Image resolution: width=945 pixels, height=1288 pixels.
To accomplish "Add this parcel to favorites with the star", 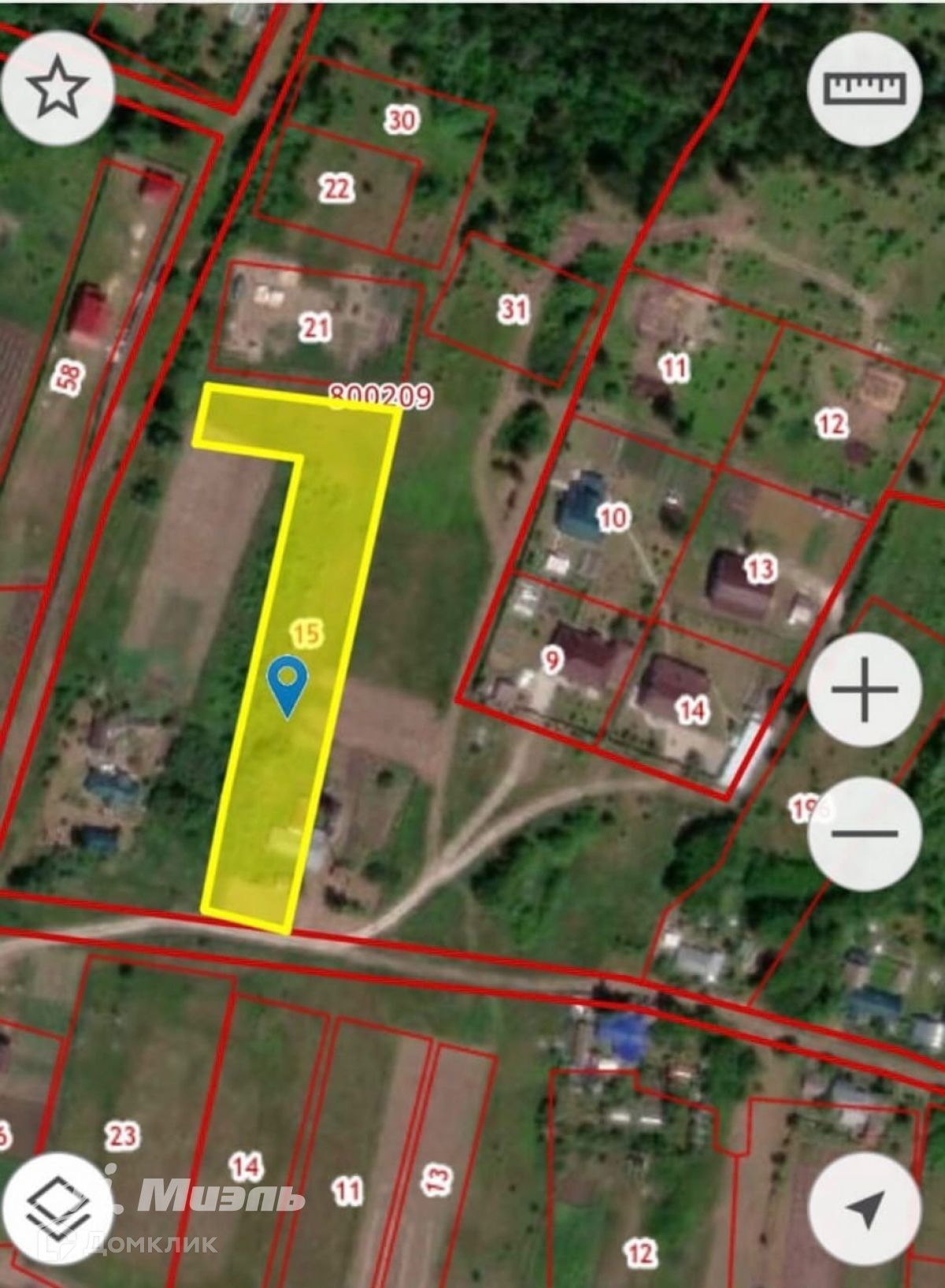I will tap(57, 87).
